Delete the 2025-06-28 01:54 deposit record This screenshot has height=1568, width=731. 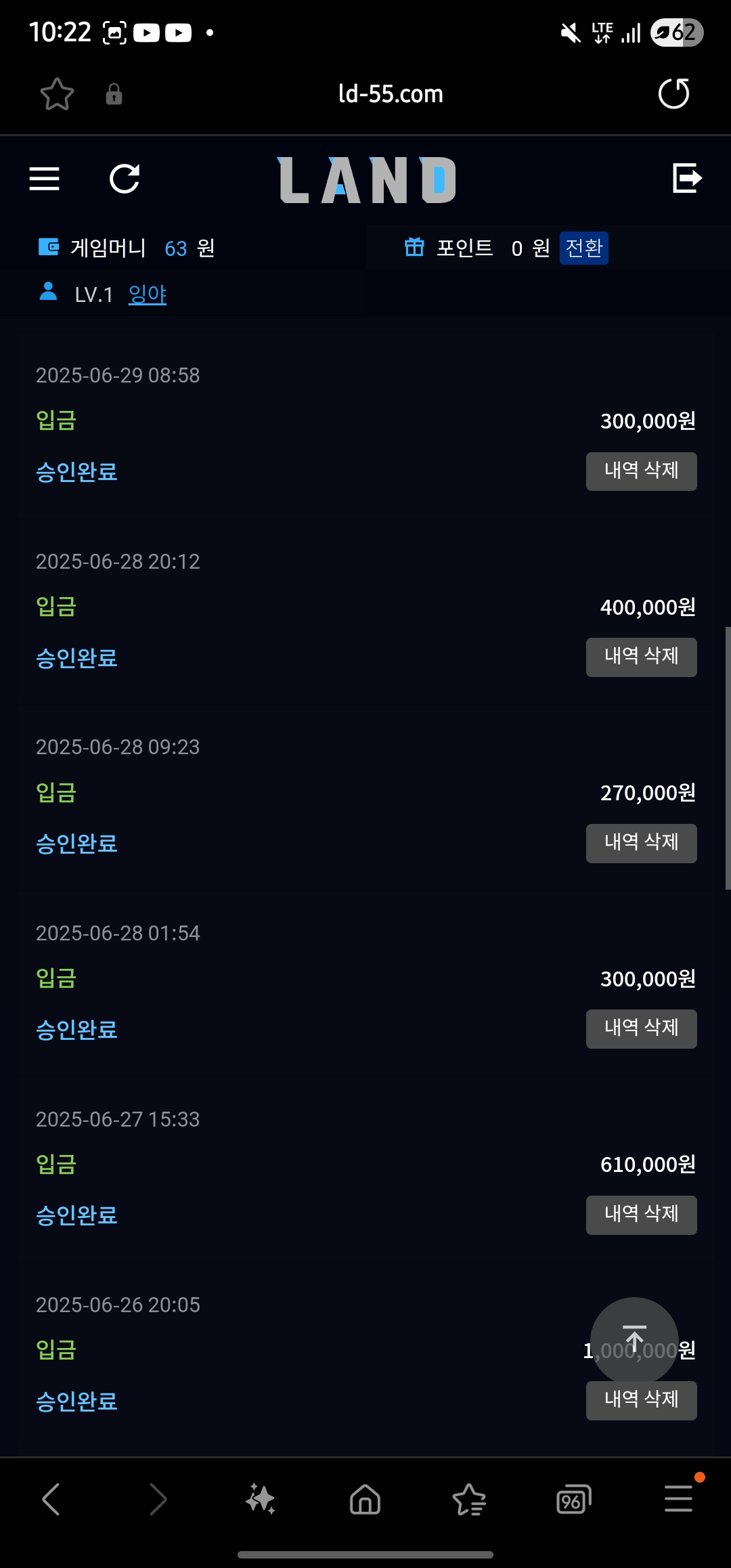click(641, 1028)
